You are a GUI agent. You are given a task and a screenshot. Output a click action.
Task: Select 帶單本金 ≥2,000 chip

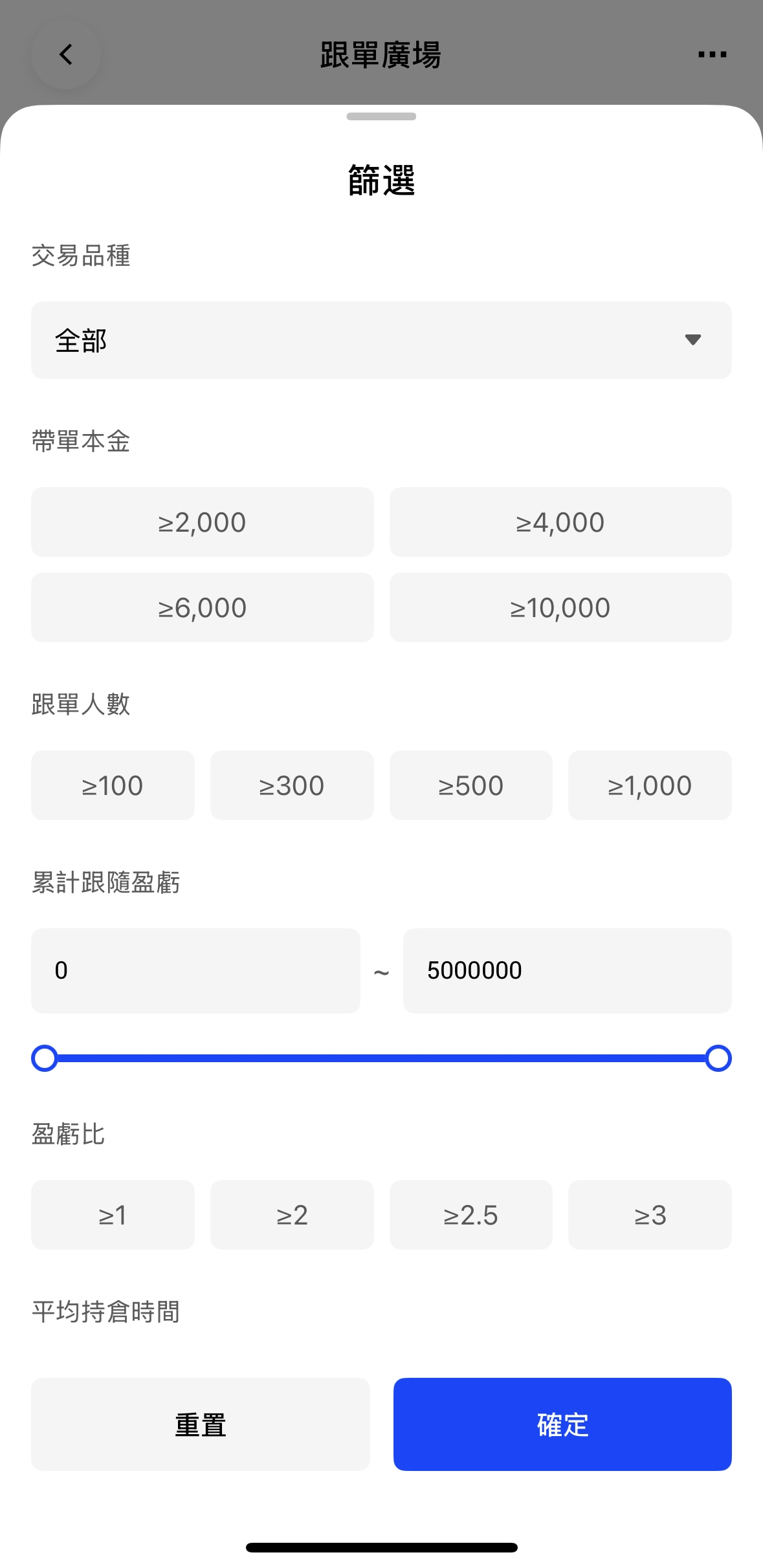202,522
